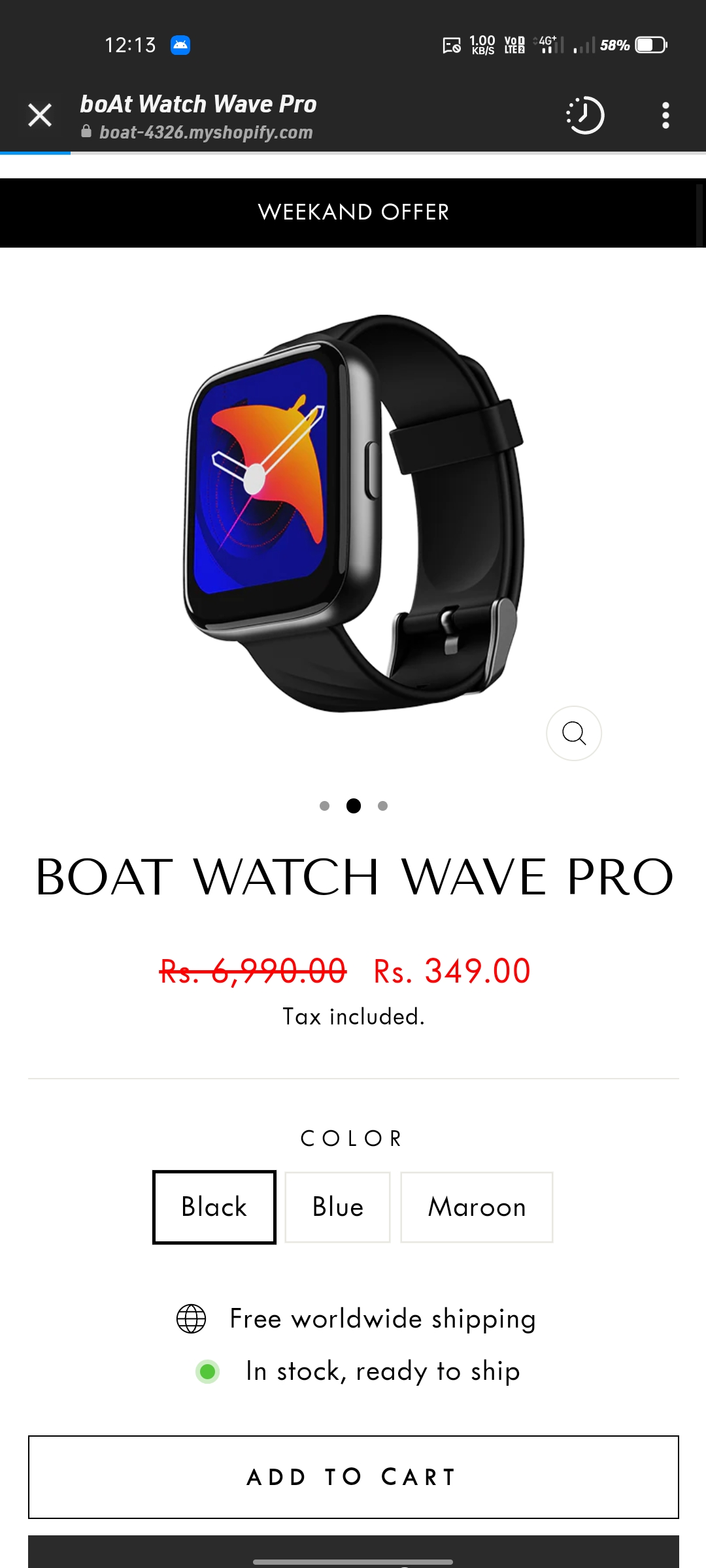This screenshot has height=1568, width=706.
Task: Choose the Blue color variant
Action: point(337,1207)
